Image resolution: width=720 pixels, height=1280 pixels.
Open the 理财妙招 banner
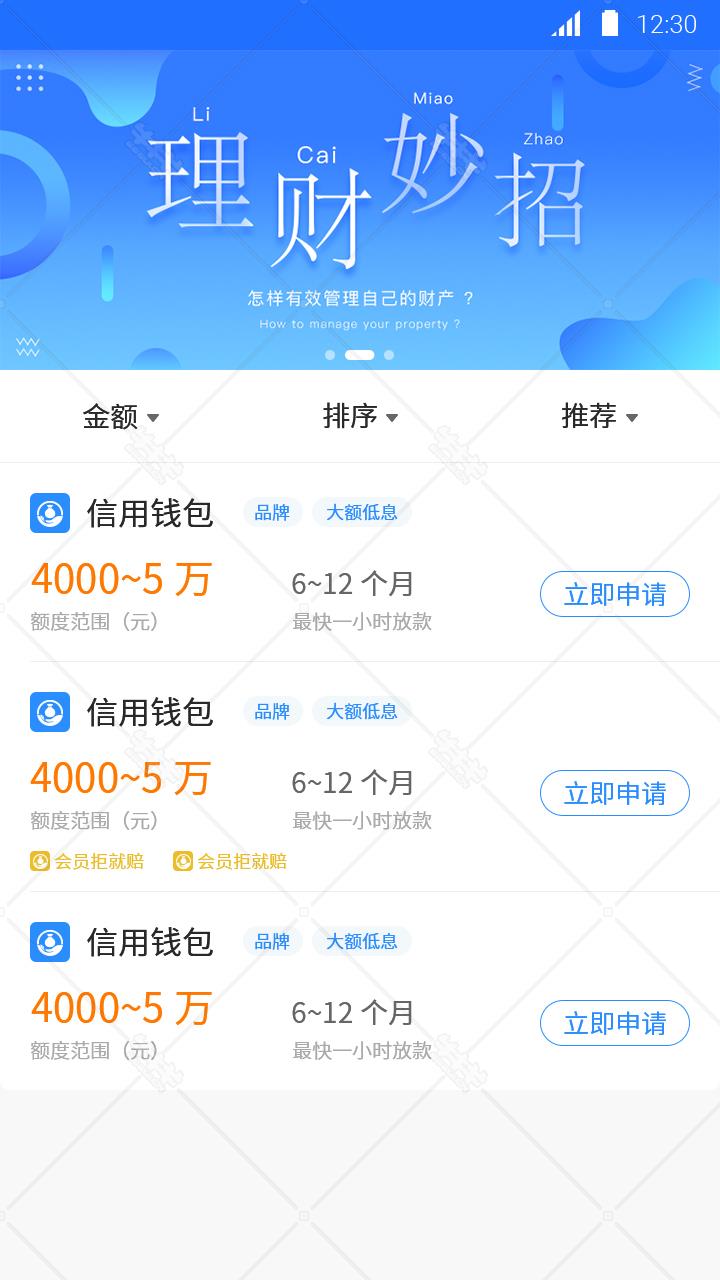pos(360,210)
